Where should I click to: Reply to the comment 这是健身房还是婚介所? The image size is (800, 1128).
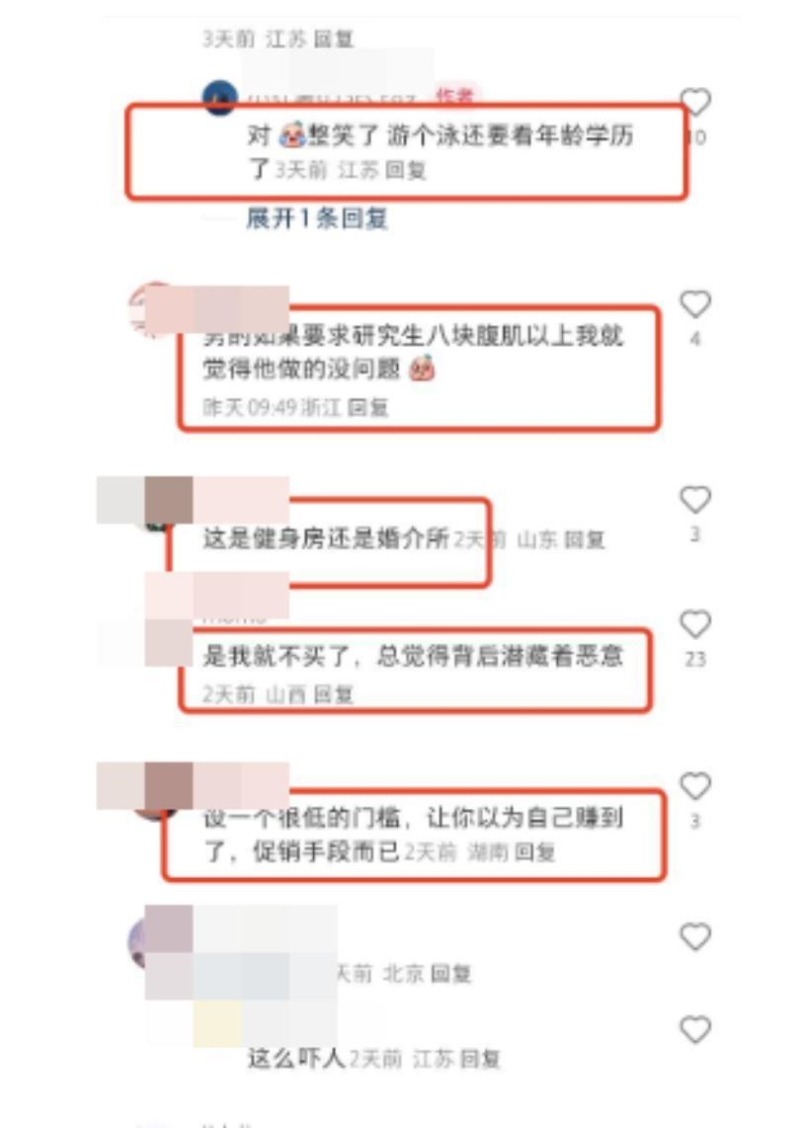(585, 540)
